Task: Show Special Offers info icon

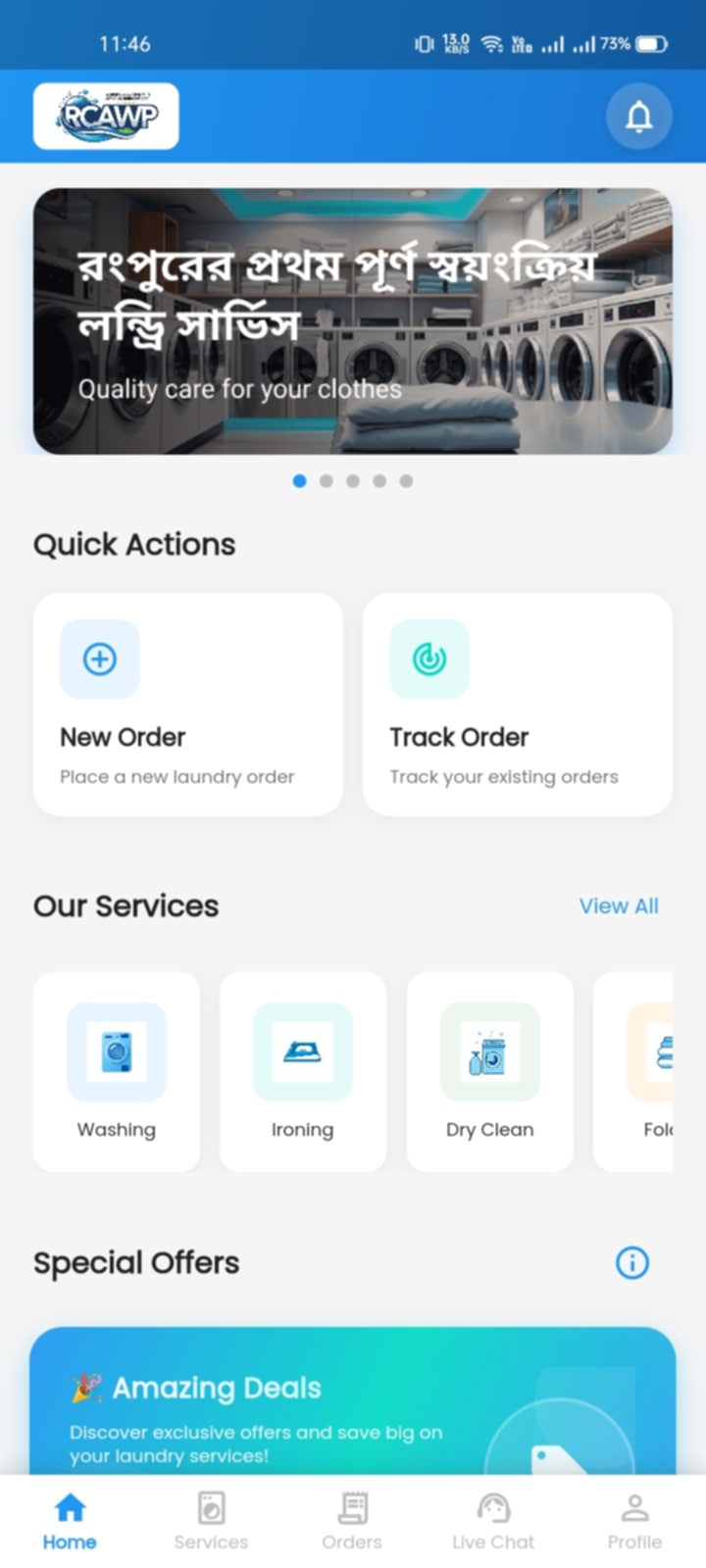Action: pyautogui.click(x=631, y=1262)
